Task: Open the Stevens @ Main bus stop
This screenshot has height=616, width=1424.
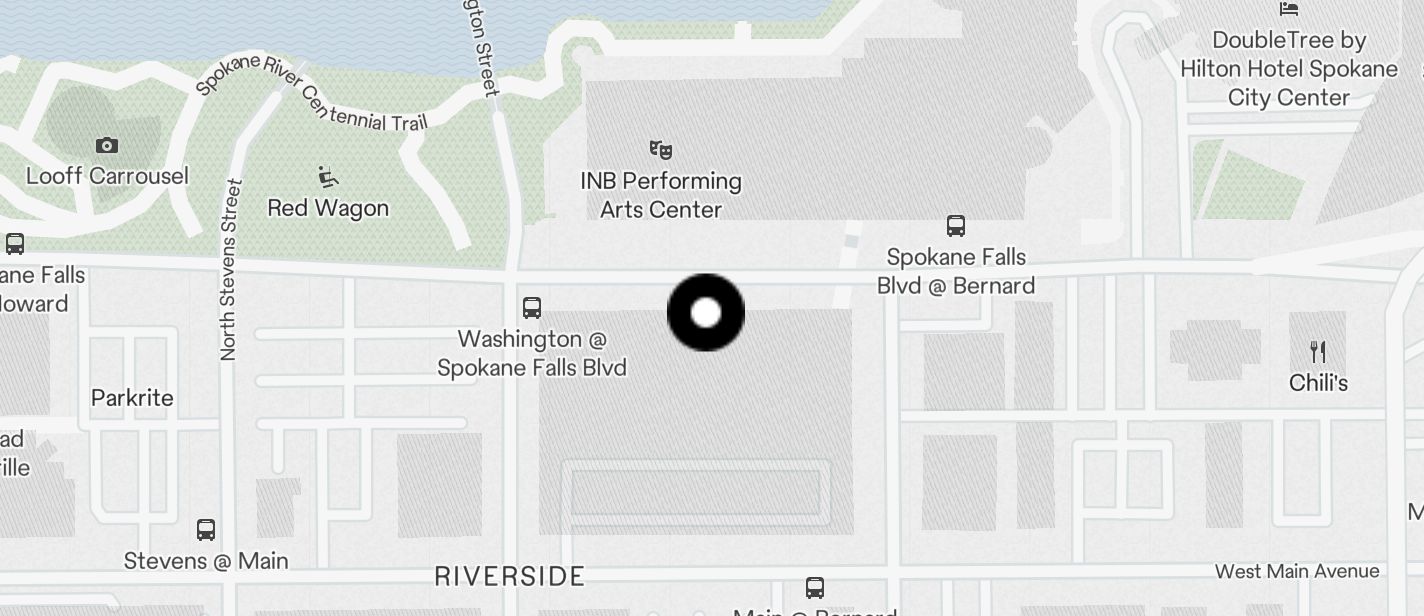Action: (x=206, y=530)
